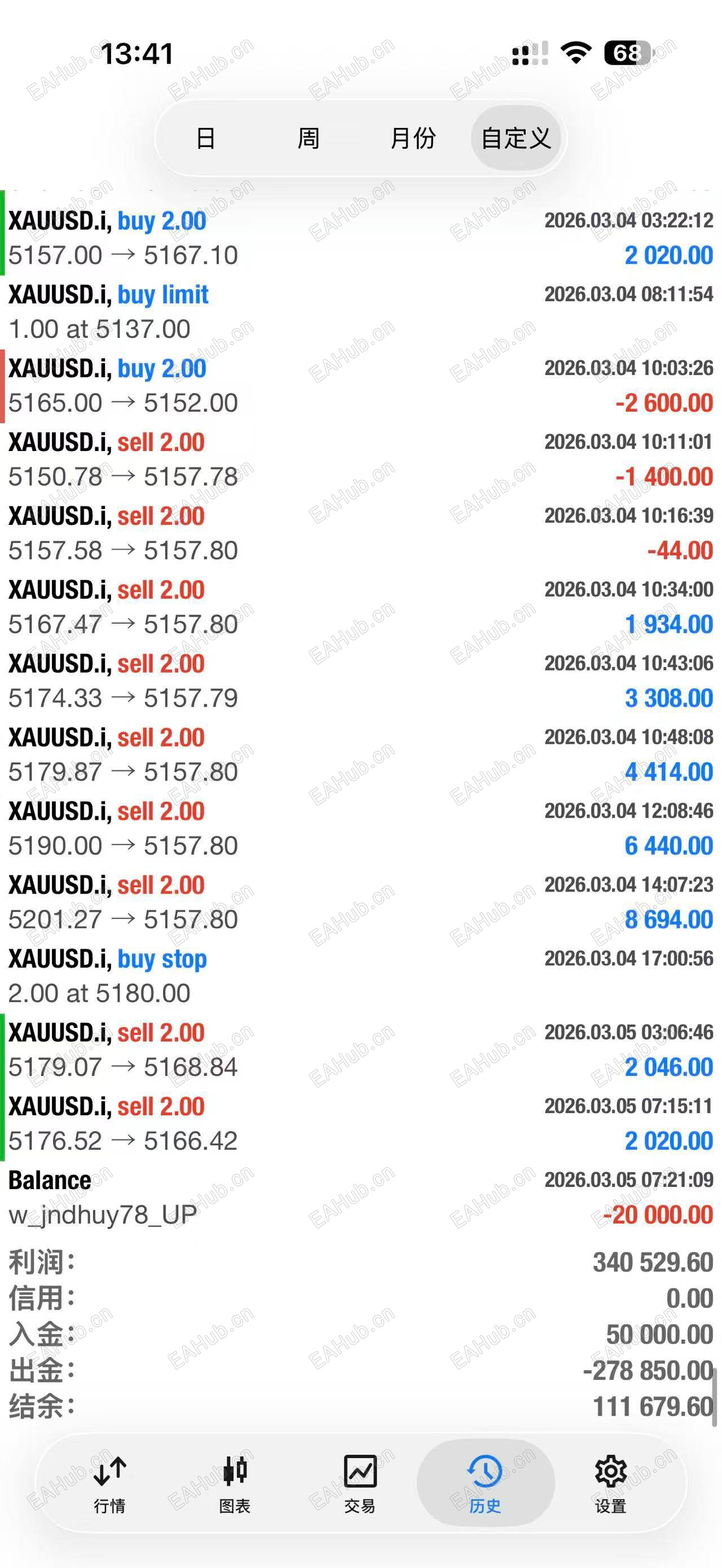722x1568 pixels.
Task: Open the 设置 settings tab
Action: click(x=610, y=1482)
